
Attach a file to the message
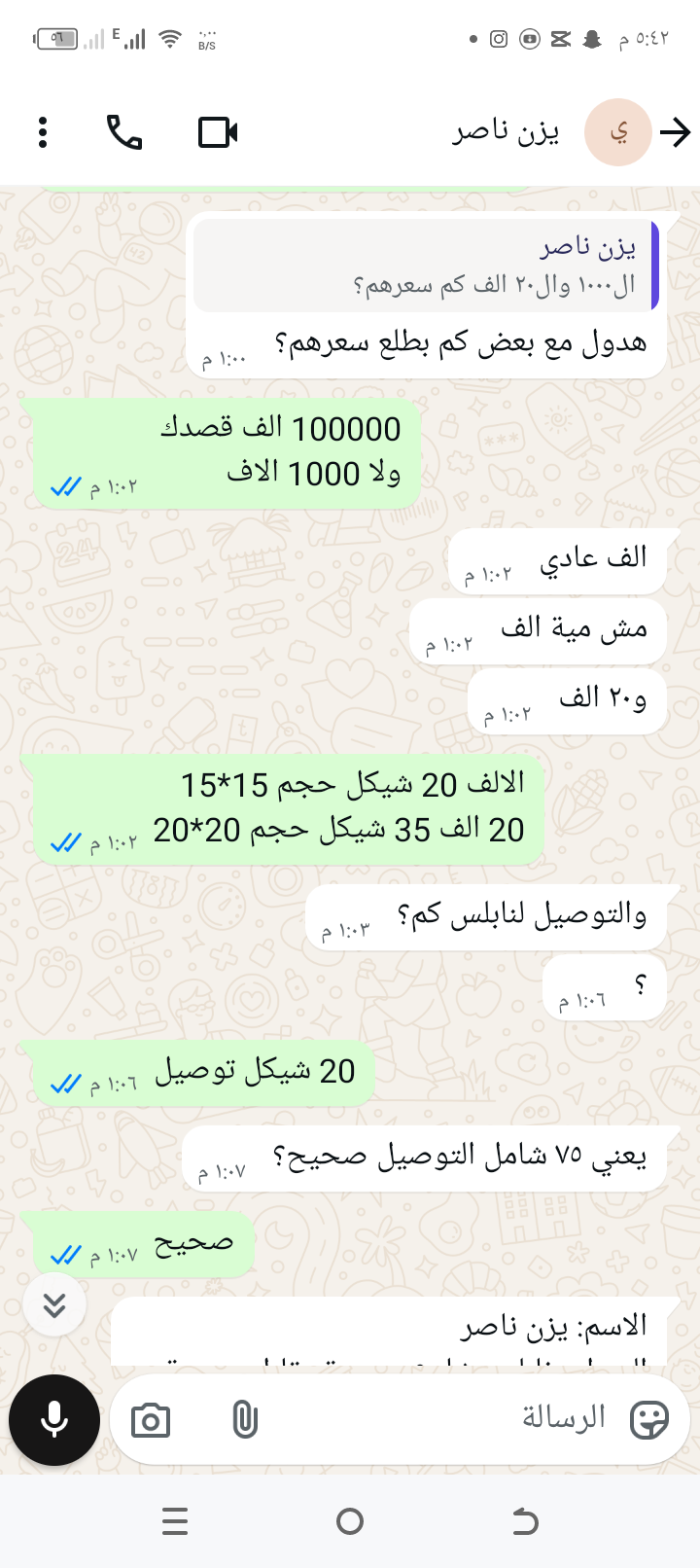pos(245,1421)
